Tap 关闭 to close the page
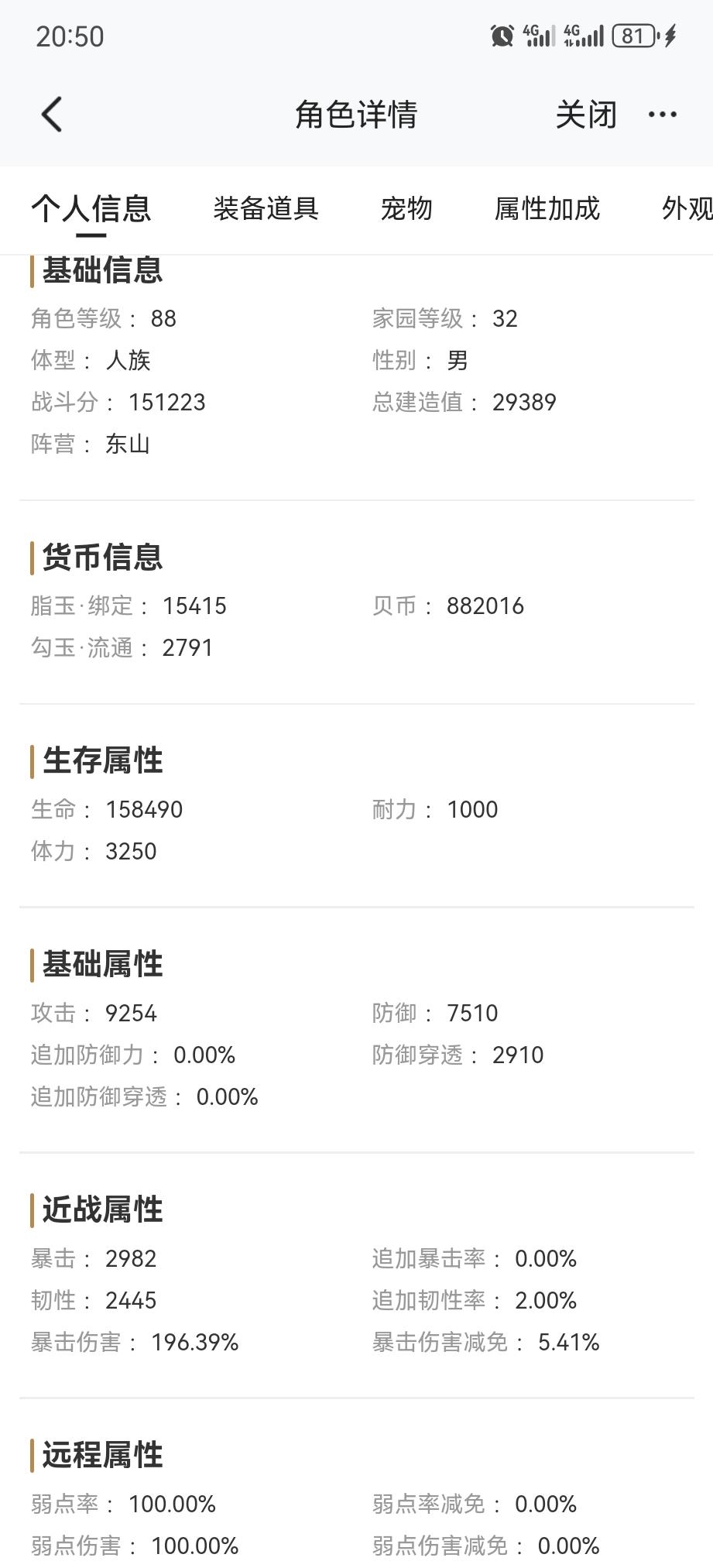Screen dimensions: 713x1568 coord(586,115)
